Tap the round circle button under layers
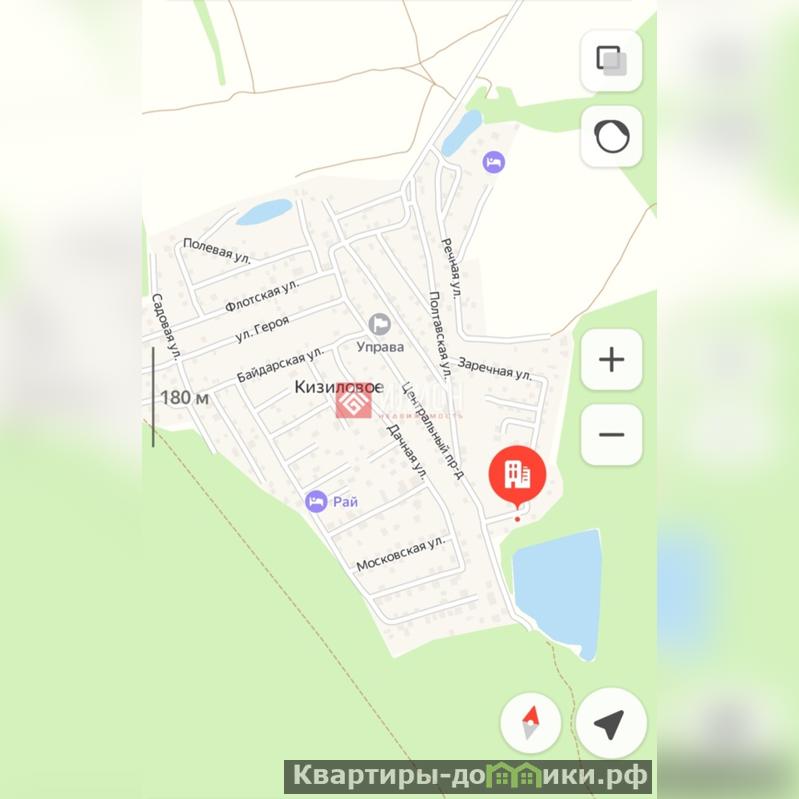 [x=611, y=135]
